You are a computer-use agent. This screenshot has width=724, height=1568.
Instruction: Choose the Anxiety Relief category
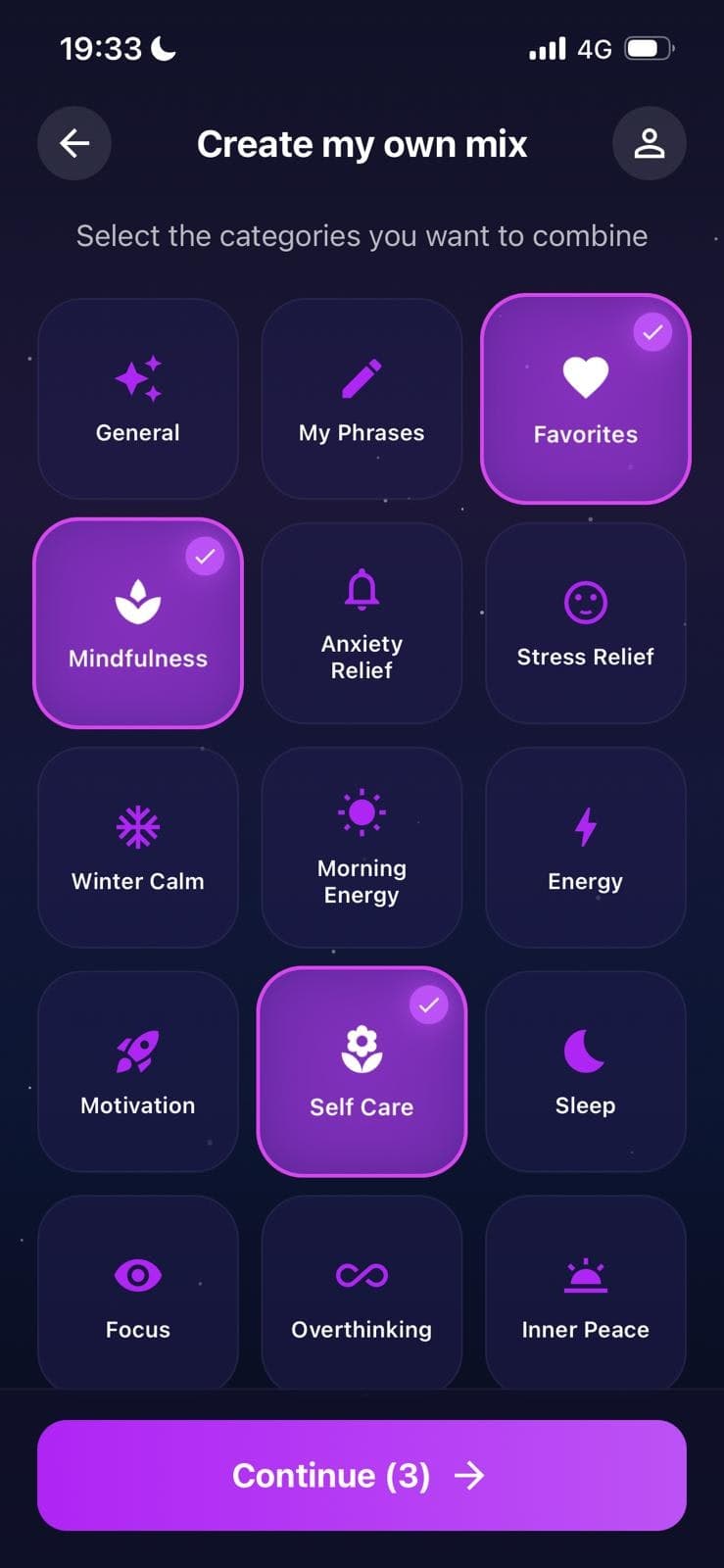tap(362, 623)
